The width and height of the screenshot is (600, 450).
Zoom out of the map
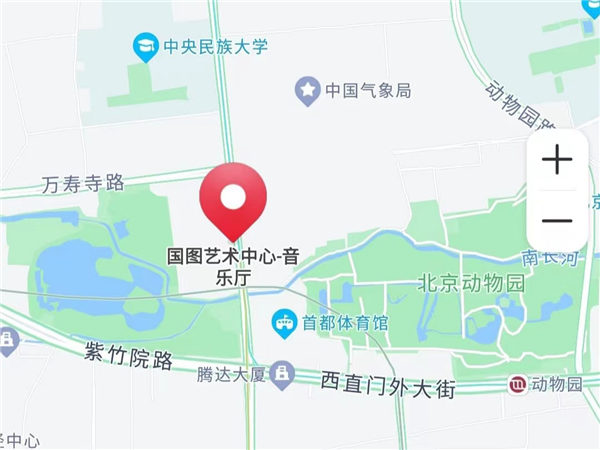tap(557, 221)
